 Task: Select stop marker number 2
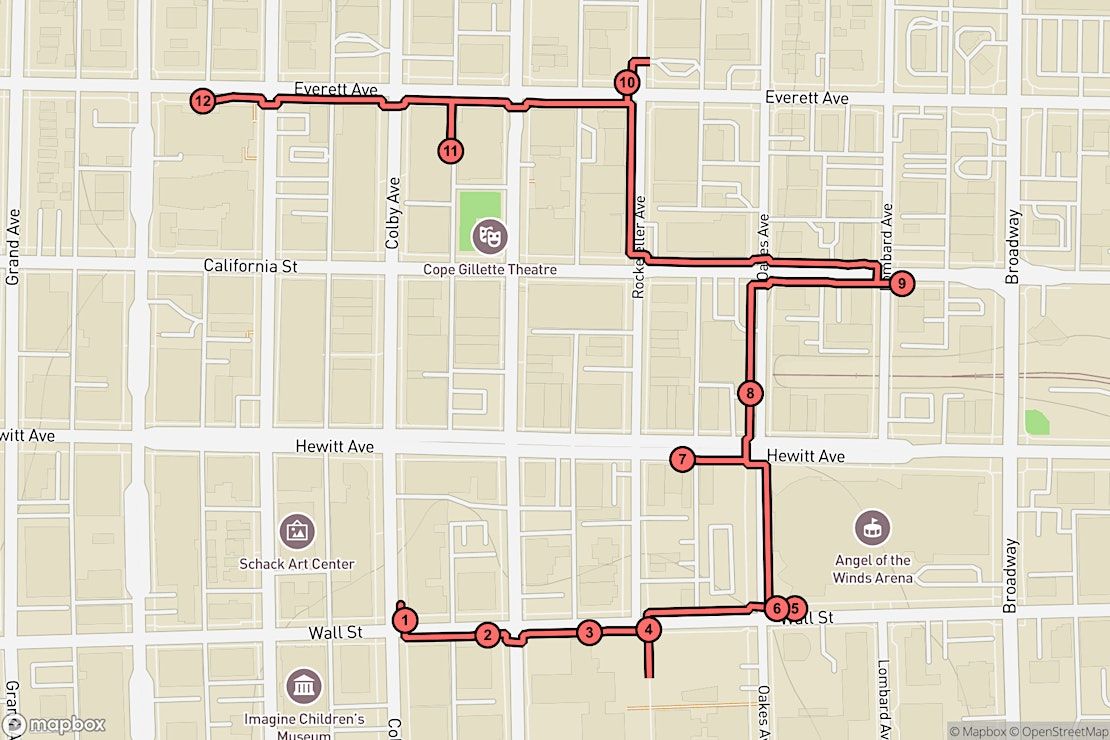point(487,634)
